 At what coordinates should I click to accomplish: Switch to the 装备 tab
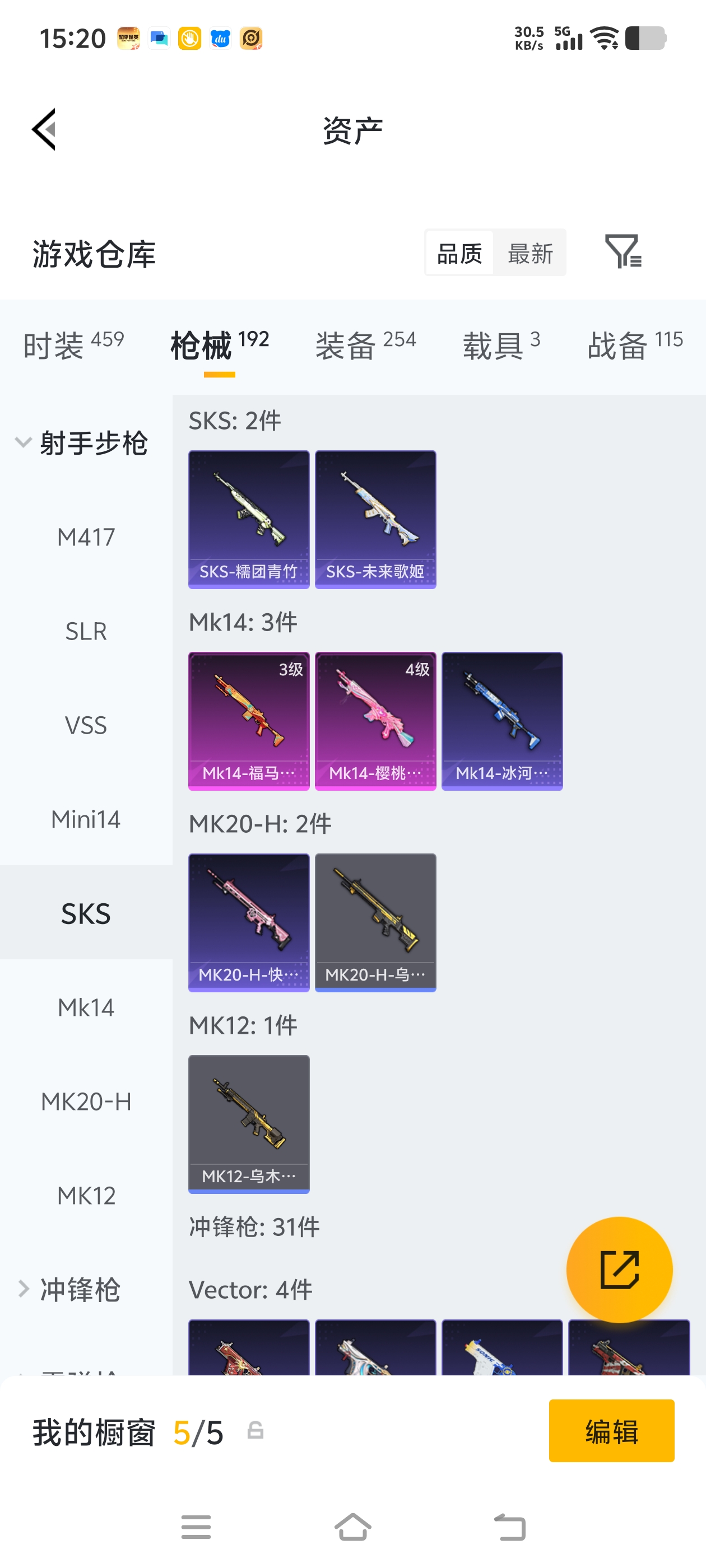[365, 345]
